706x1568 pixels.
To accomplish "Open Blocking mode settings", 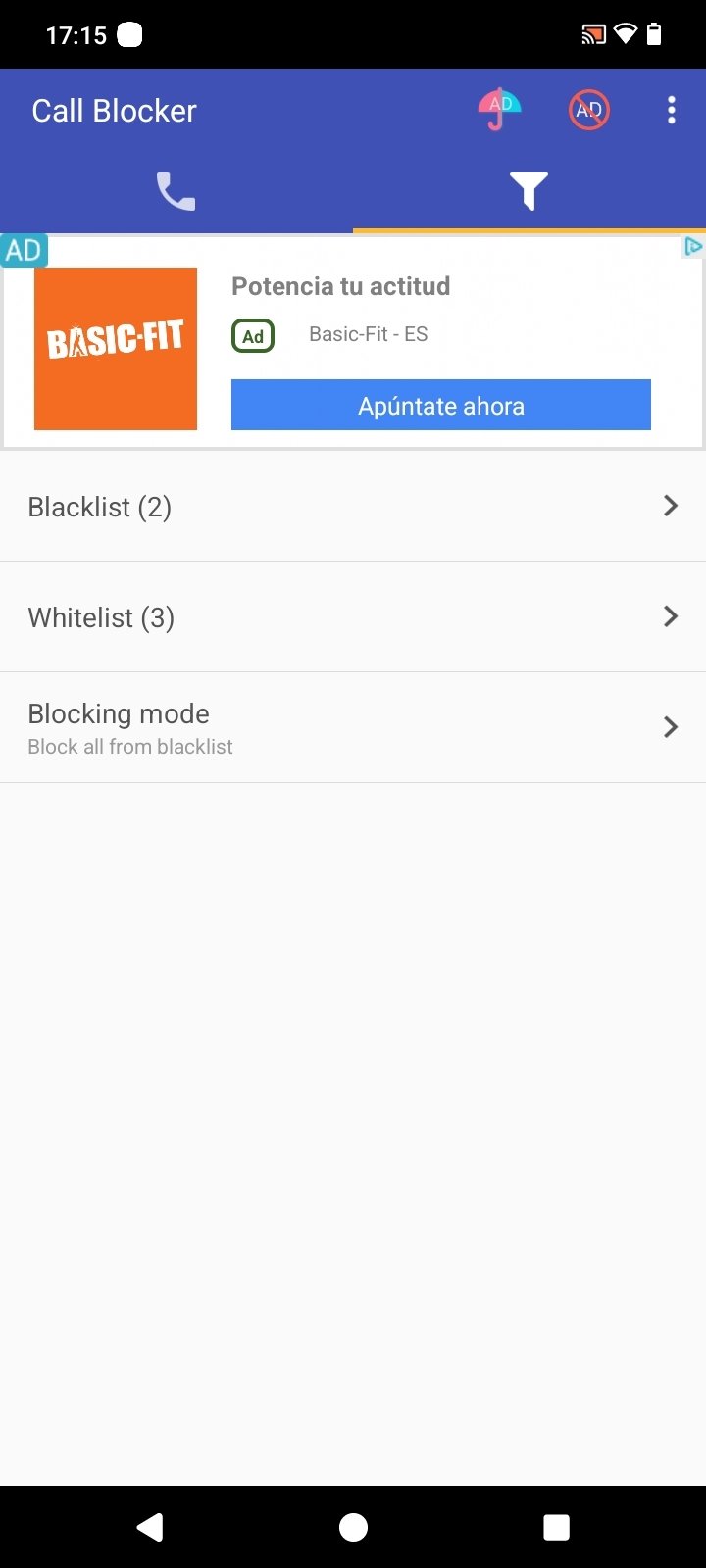I will [x=353, y=728].
